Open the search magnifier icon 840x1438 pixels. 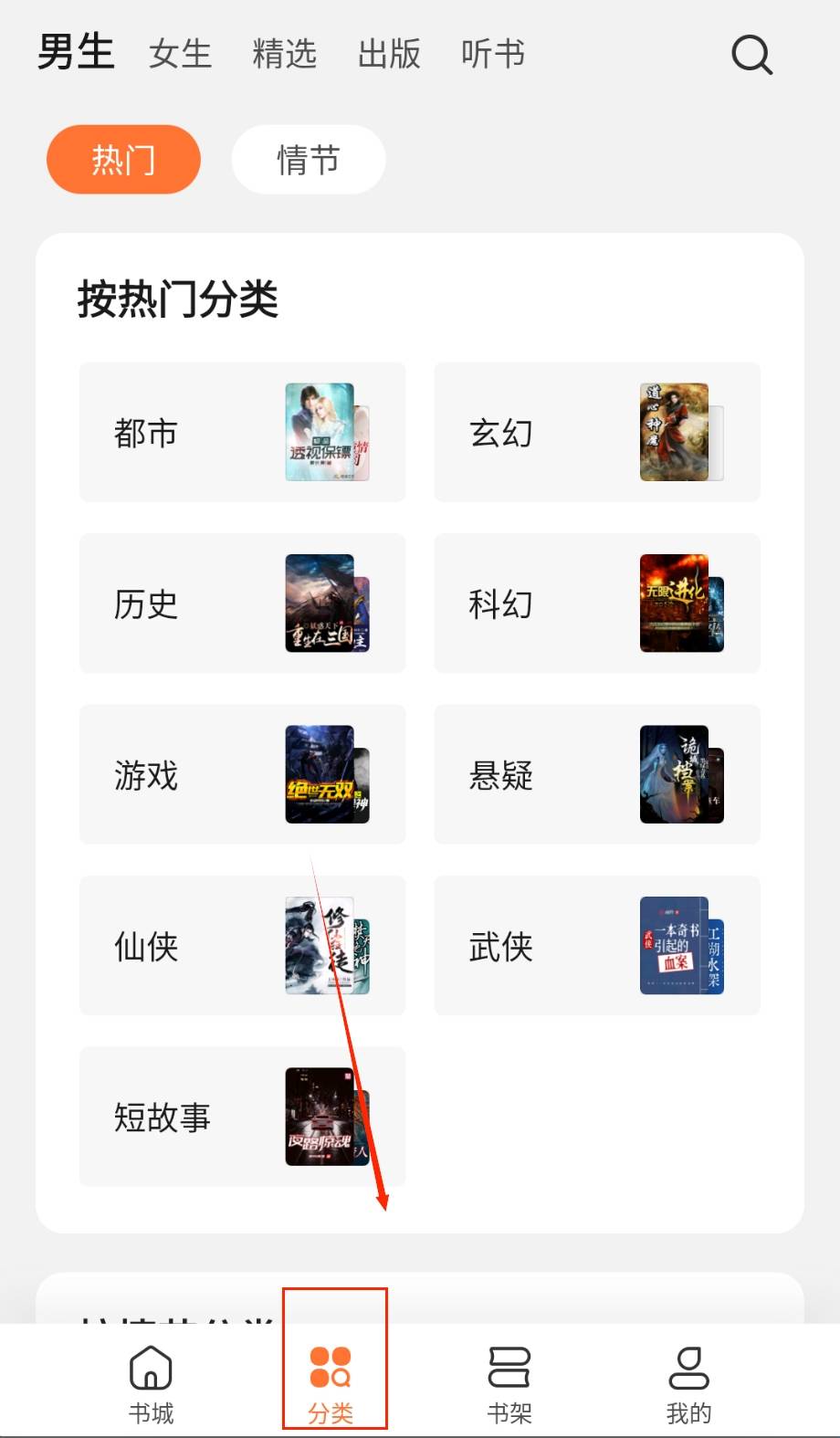[x=751, y=55]
